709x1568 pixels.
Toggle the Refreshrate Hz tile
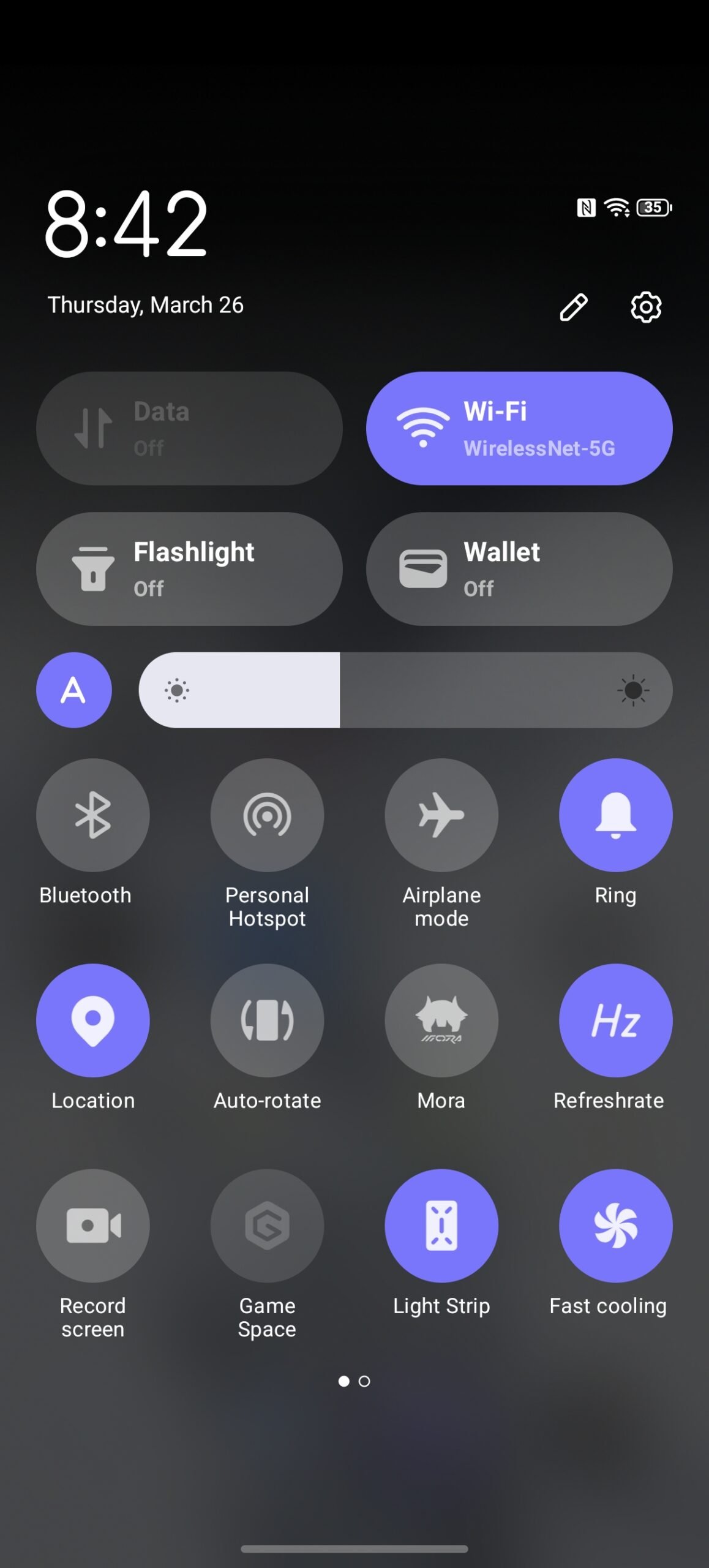coord(615,1020)
